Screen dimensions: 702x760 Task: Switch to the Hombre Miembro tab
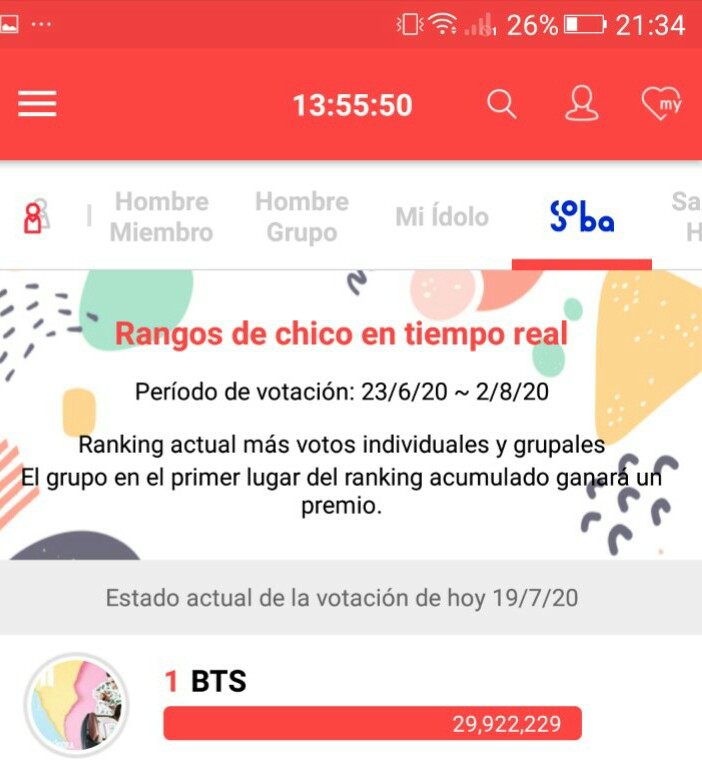click(x=161, y=217)
